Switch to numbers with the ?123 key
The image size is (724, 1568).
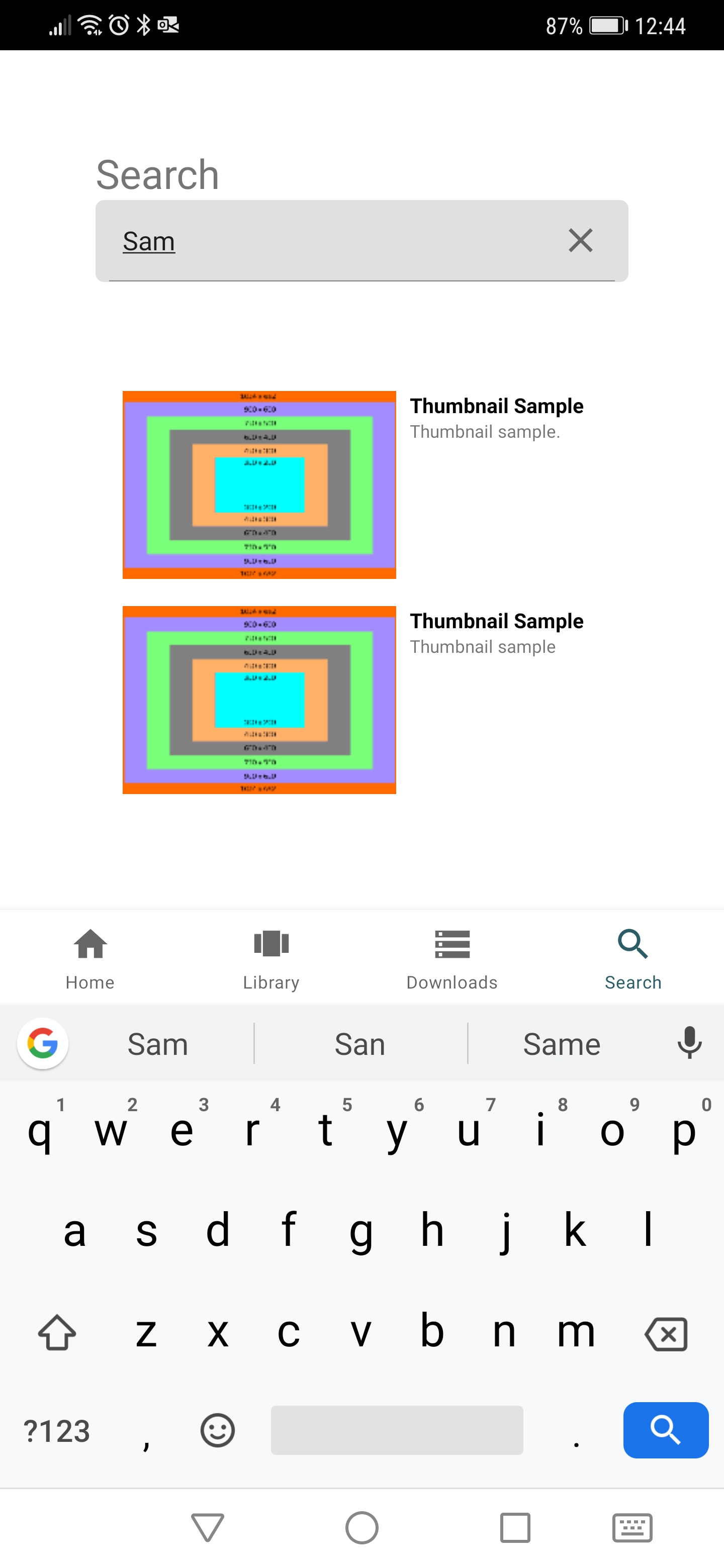point(57,1430)
